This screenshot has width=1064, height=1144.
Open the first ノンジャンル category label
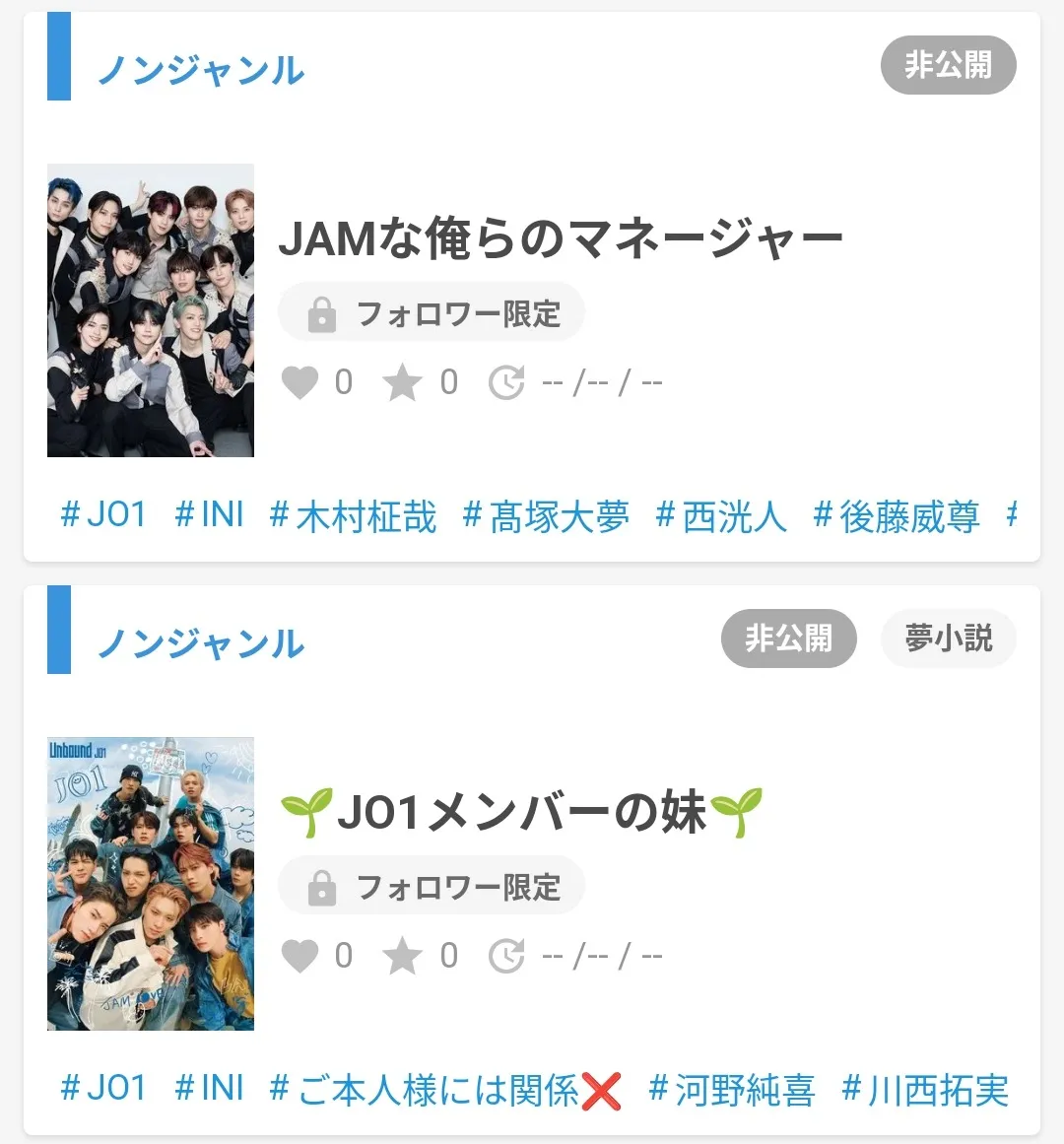200,69
